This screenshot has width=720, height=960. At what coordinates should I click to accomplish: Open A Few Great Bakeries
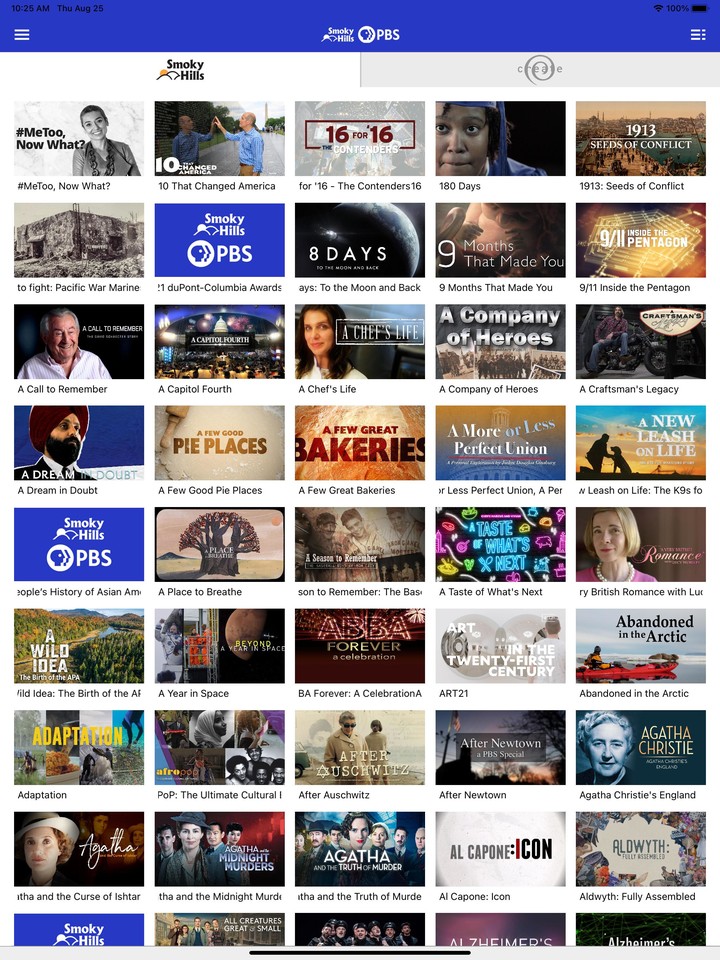click(x=360, y=444)
